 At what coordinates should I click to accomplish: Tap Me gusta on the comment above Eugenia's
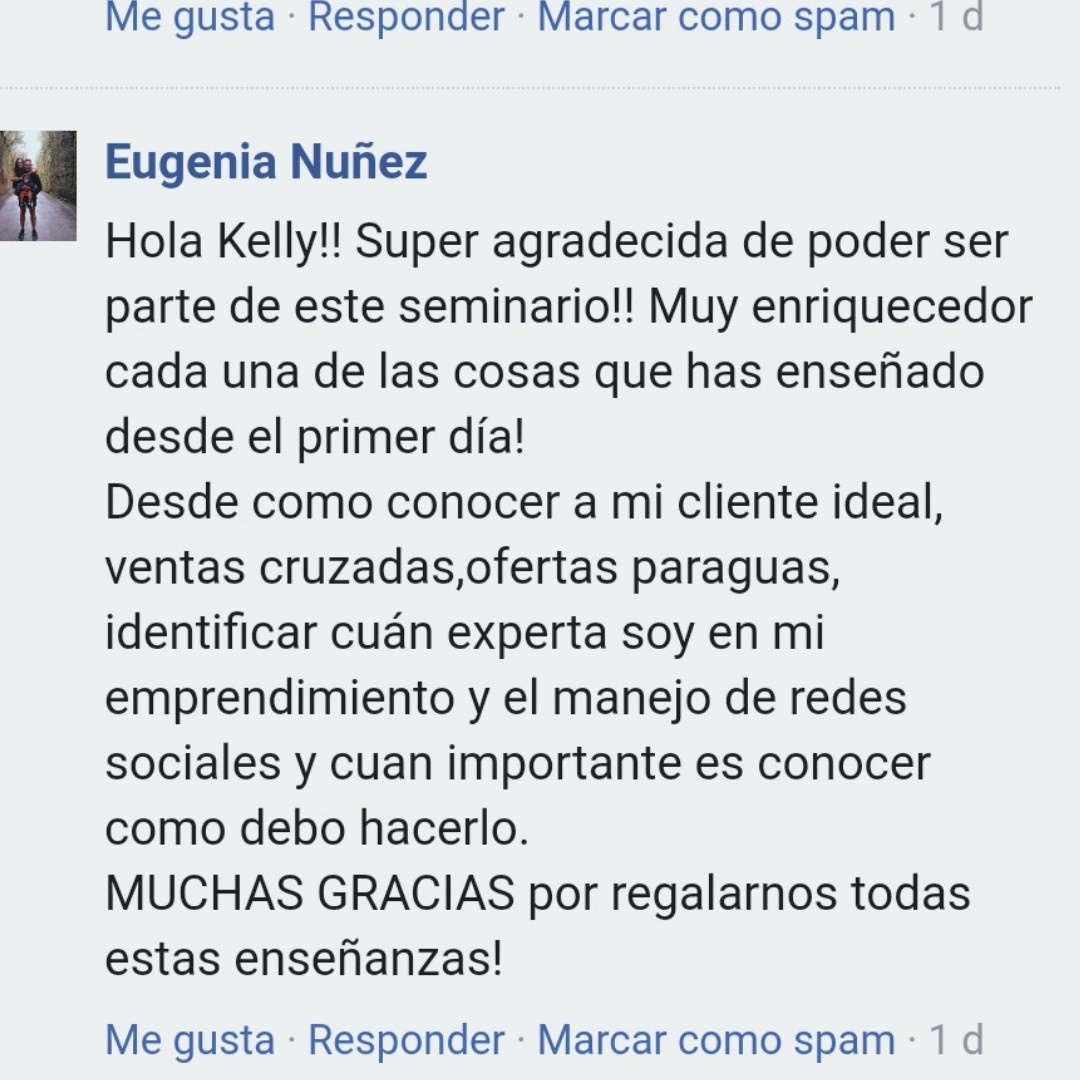[190, 17]
